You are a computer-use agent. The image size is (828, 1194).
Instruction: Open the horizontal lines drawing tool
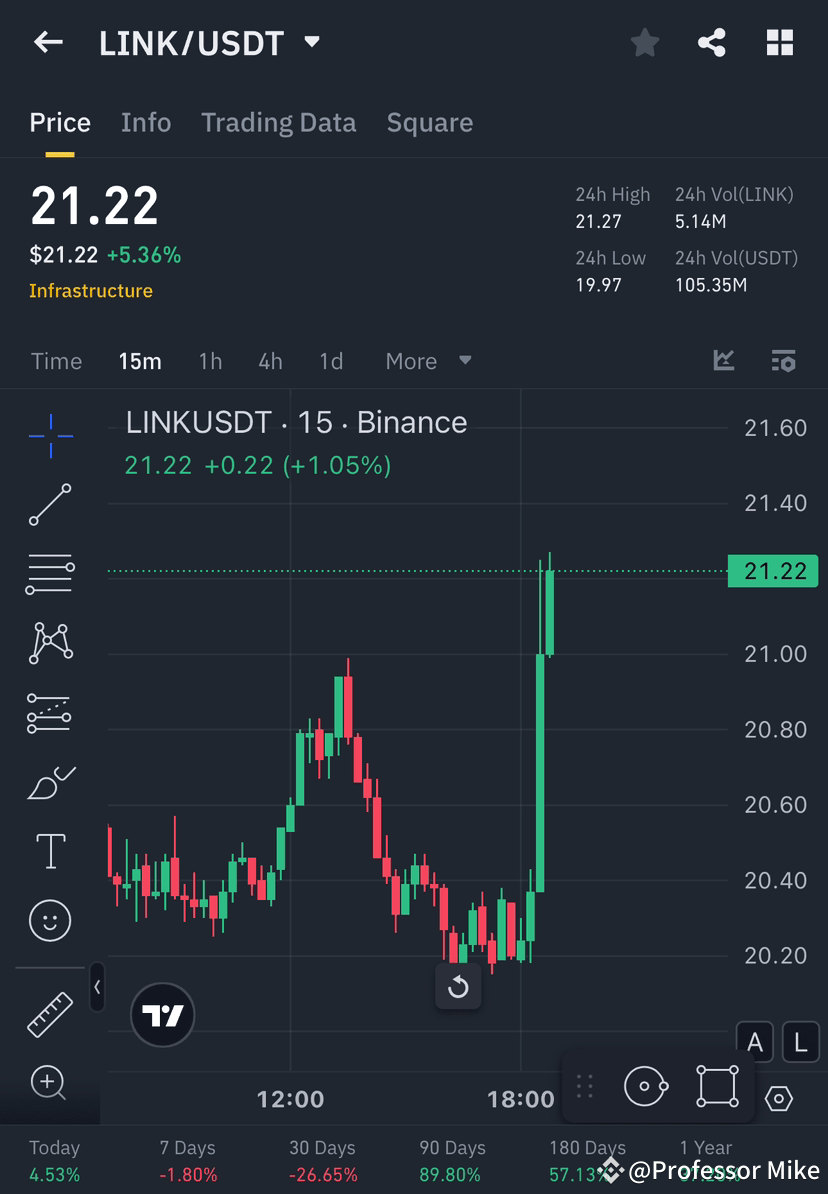50,573
